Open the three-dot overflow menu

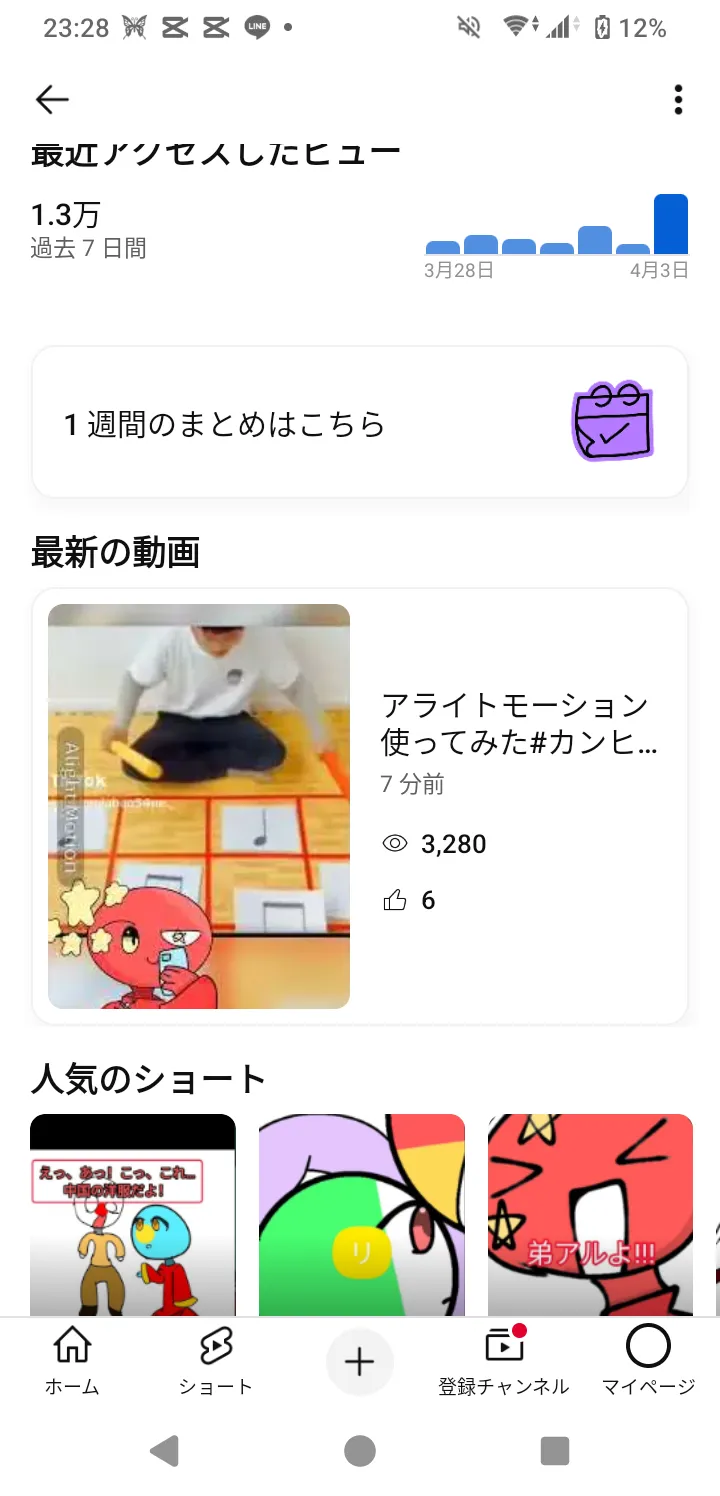click(x=678, y=99)
